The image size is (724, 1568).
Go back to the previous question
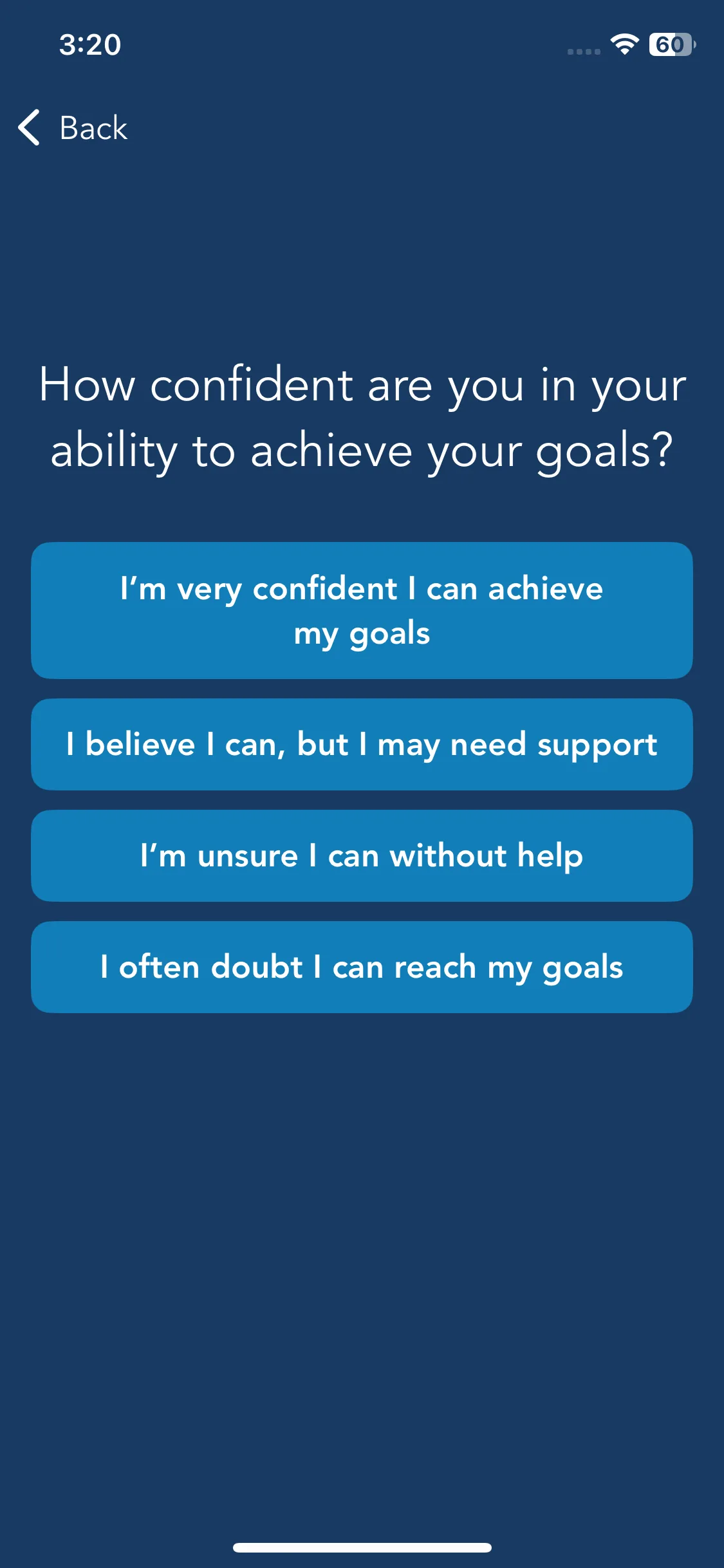(73, 127)
